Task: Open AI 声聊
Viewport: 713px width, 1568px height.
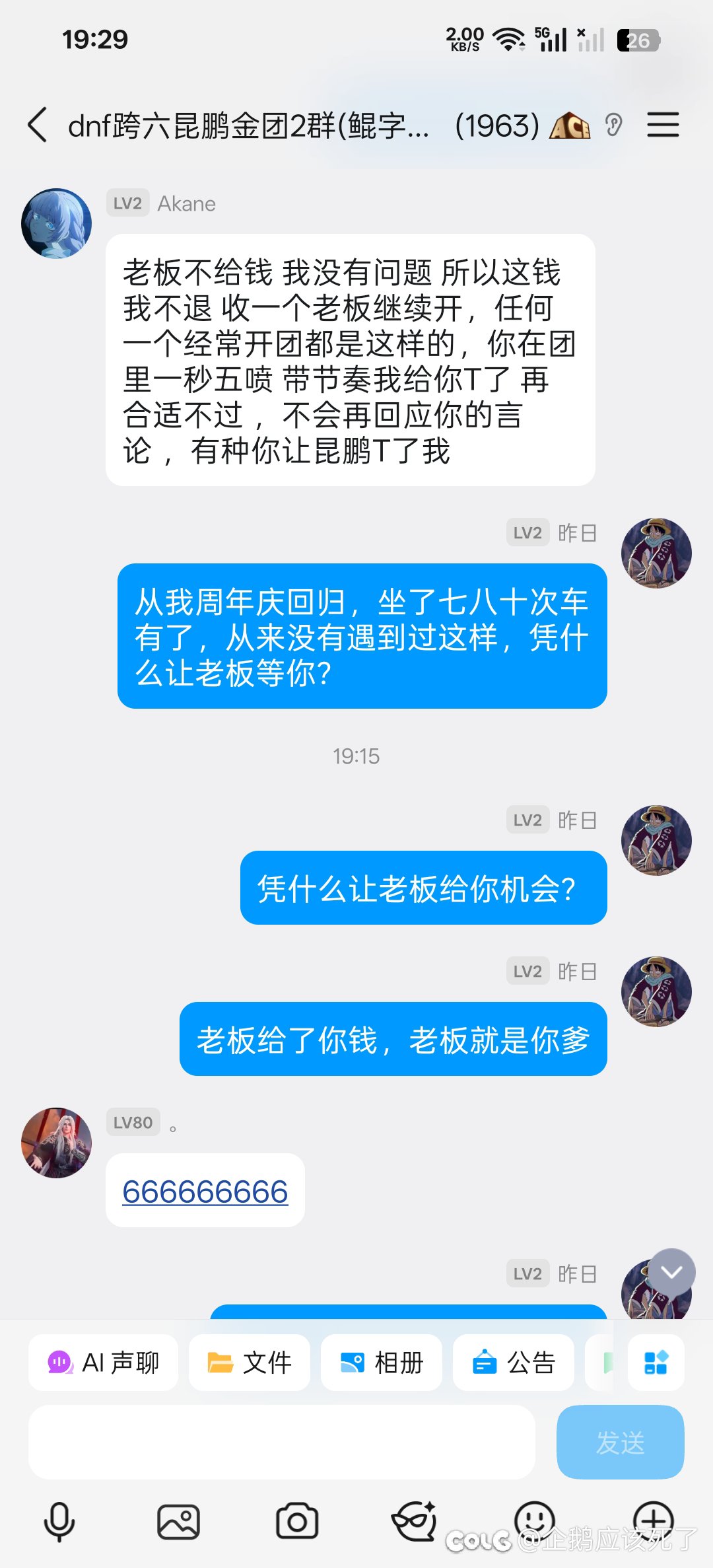Action: coord(104,1362)
